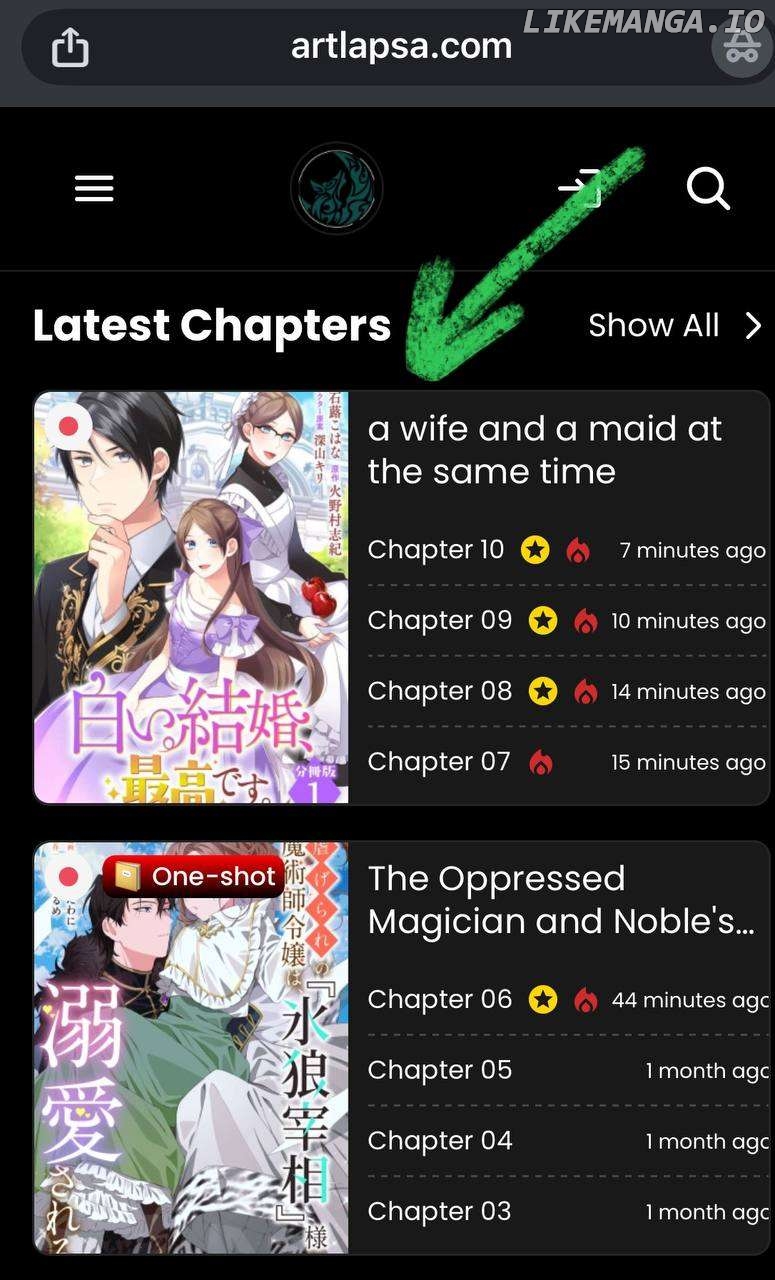
Task: Open the hamburger menu
Action: pos(94,189)
